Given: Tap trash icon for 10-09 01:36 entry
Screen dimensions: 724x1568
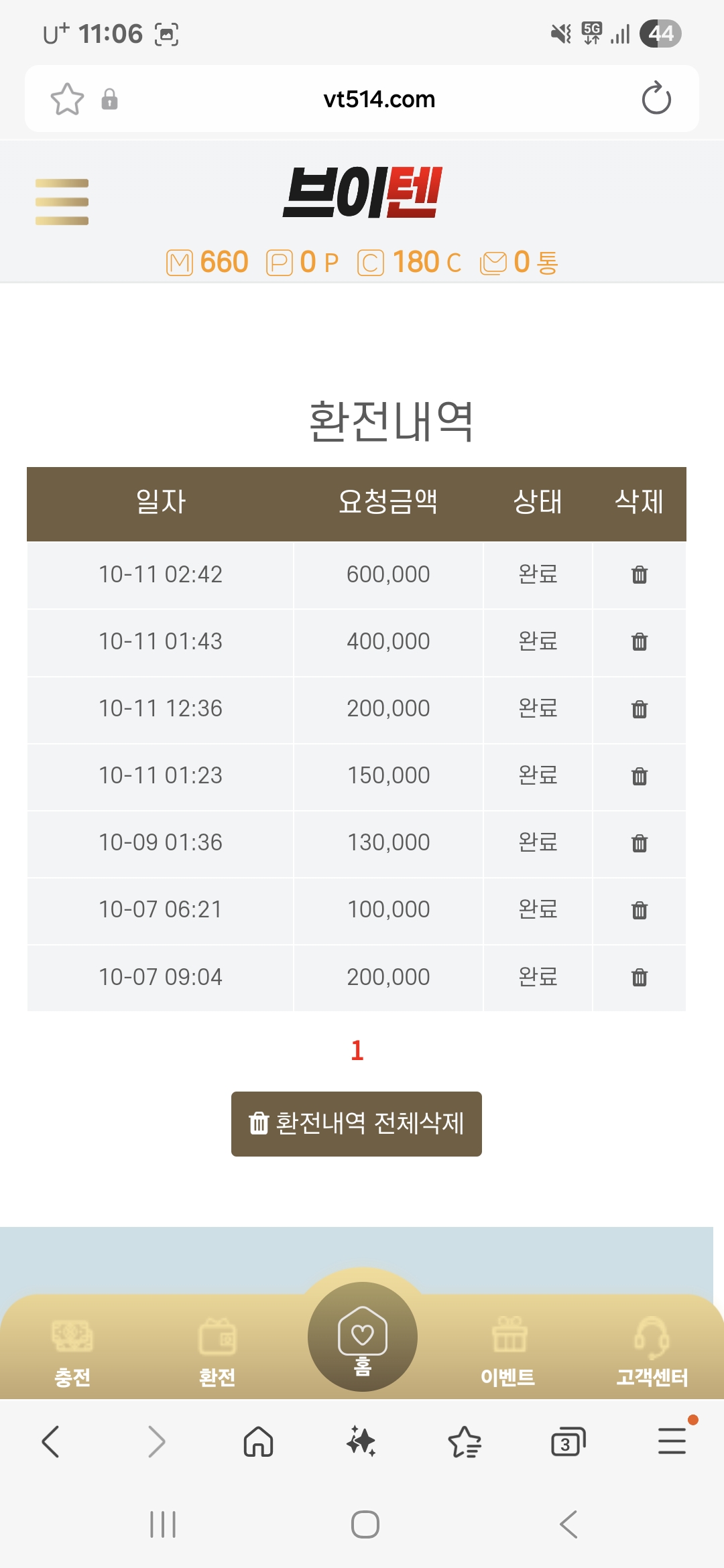Looking at the screenshot, I should (640, 843).
